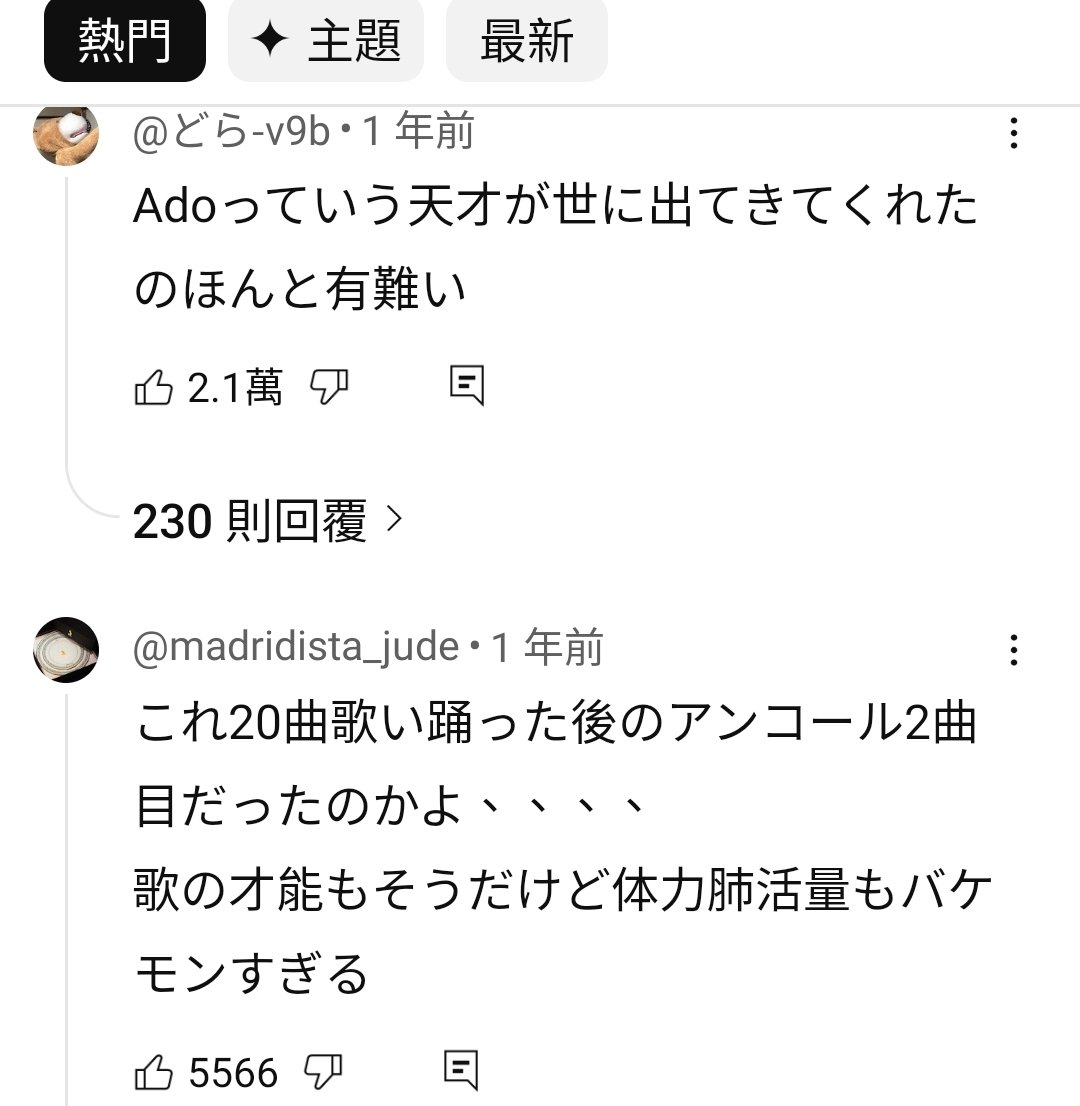The height and width of the screenshot is (1106, 1080).
Task: Select the 主題 filter chip
Action: pos(326,42)
